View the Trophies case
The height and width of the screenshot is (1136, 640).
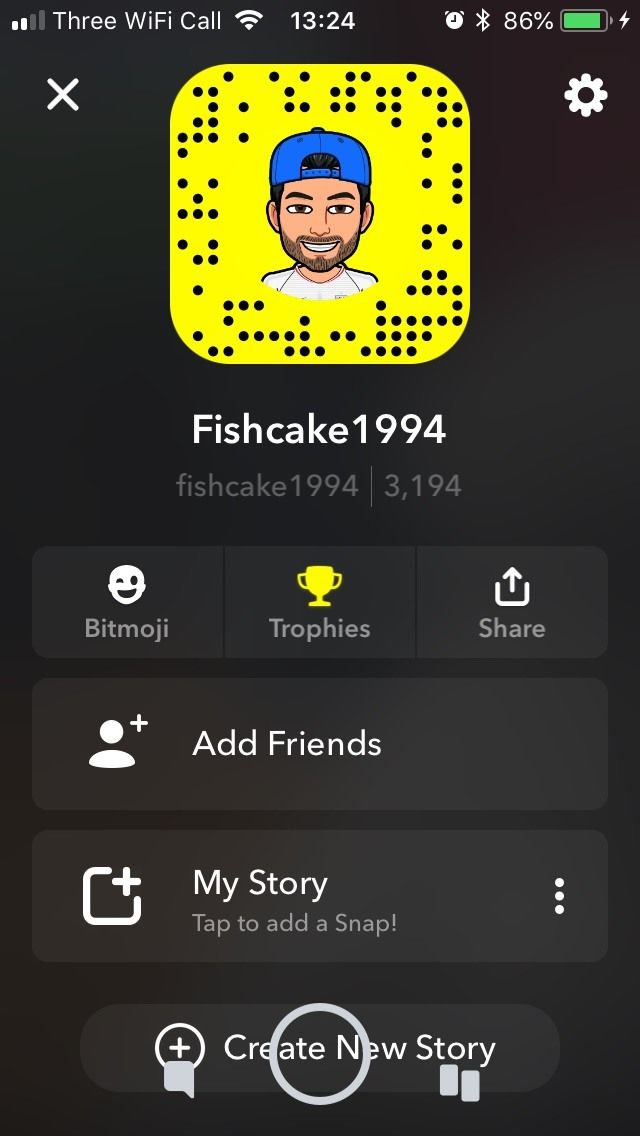[320, 602]
